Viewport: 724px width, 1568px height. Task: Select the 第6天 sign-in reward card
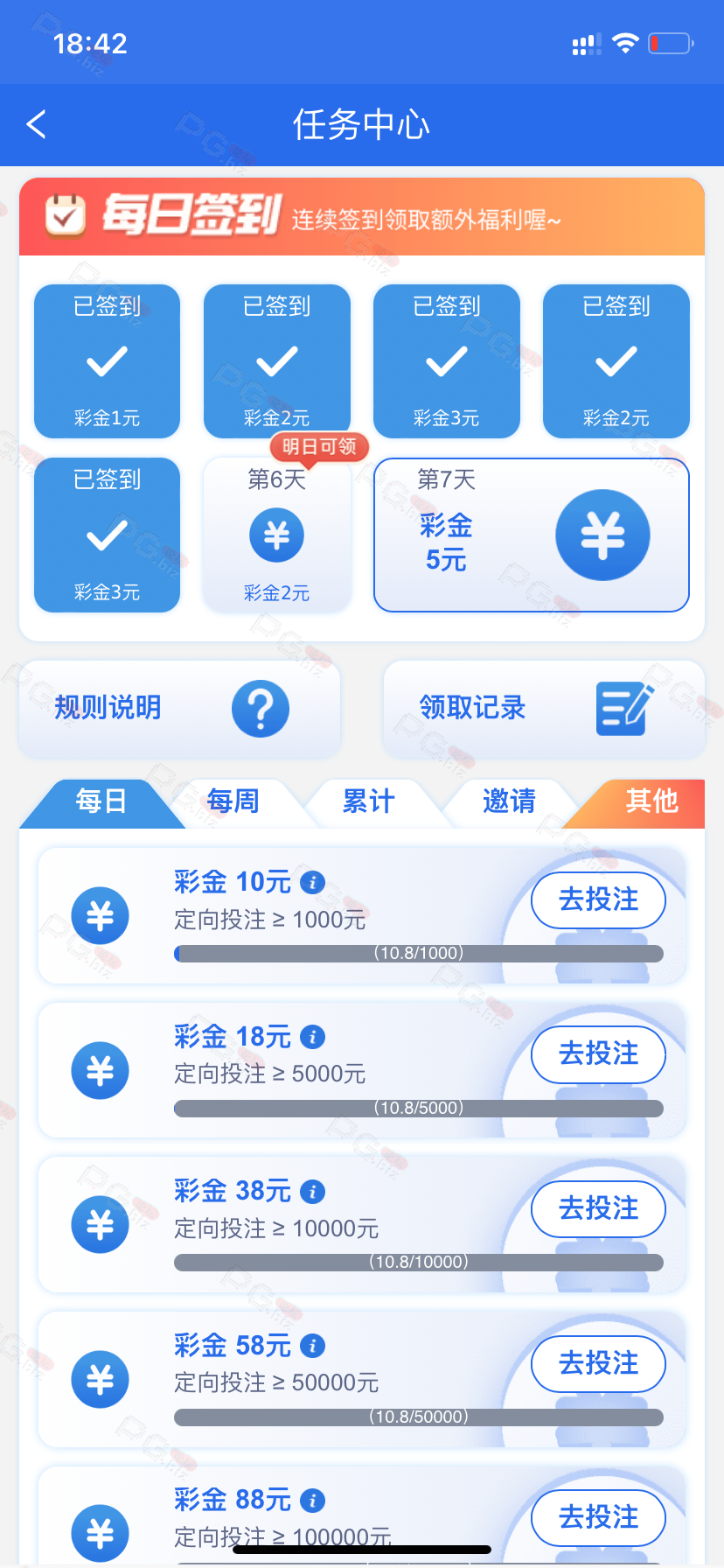coord(276,535)
